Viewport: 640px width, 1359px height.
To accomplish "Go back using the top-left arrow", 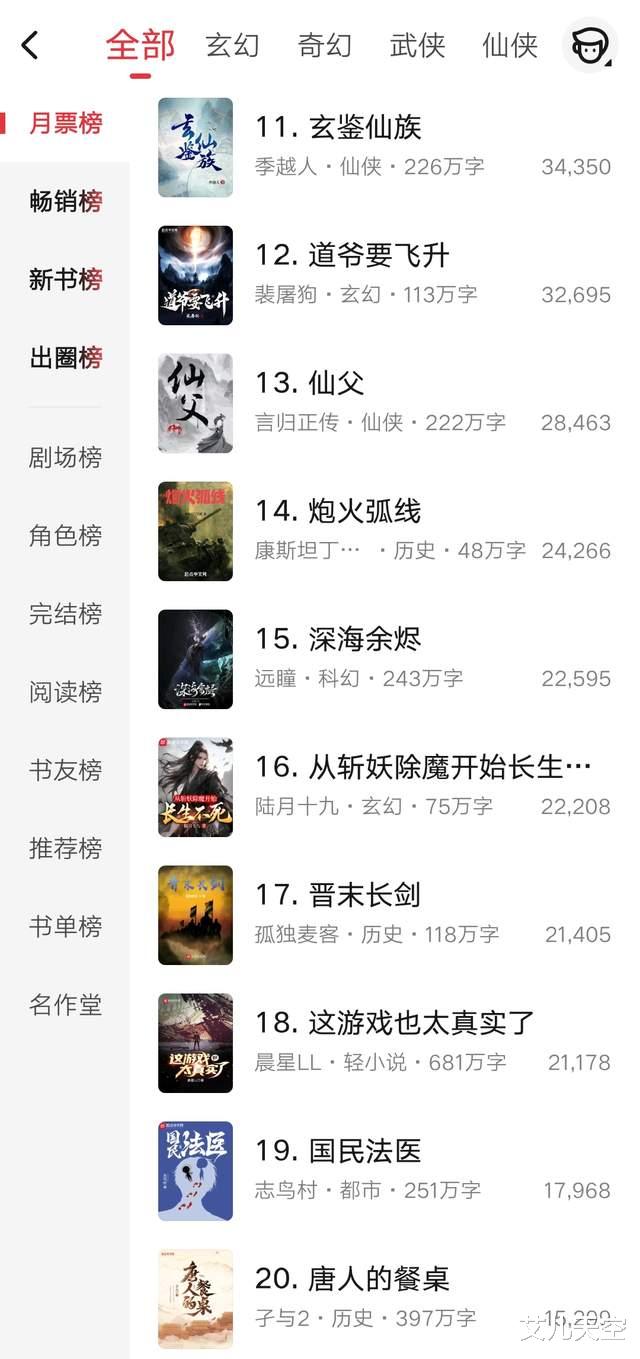I will coord(30,45).
